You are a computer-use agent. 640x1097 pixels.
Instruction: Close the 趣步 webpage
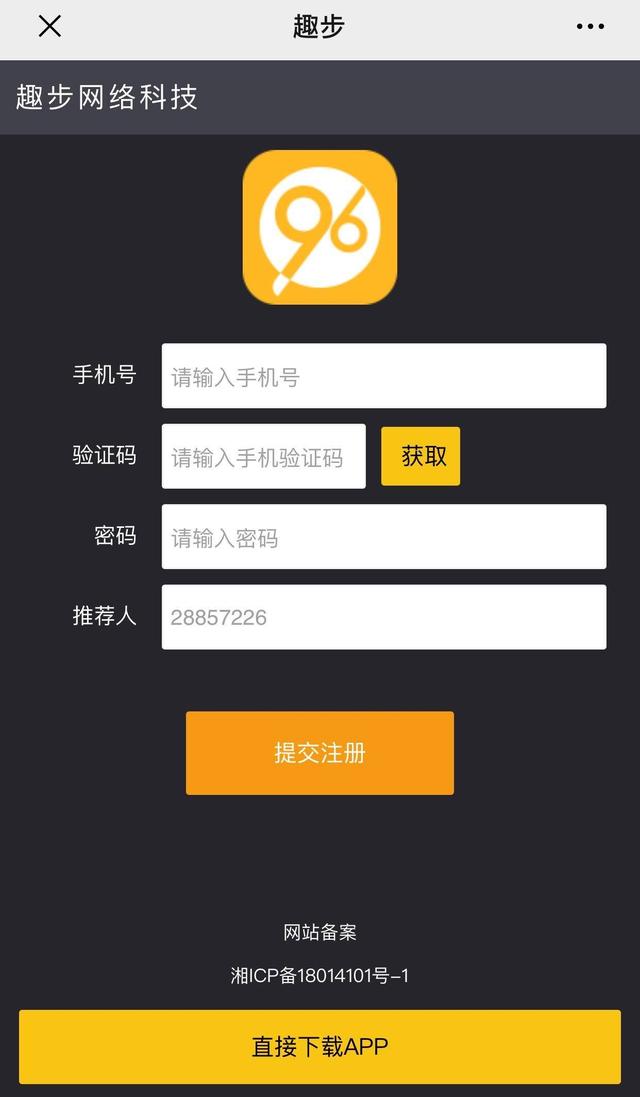click(x=50, y=27)
